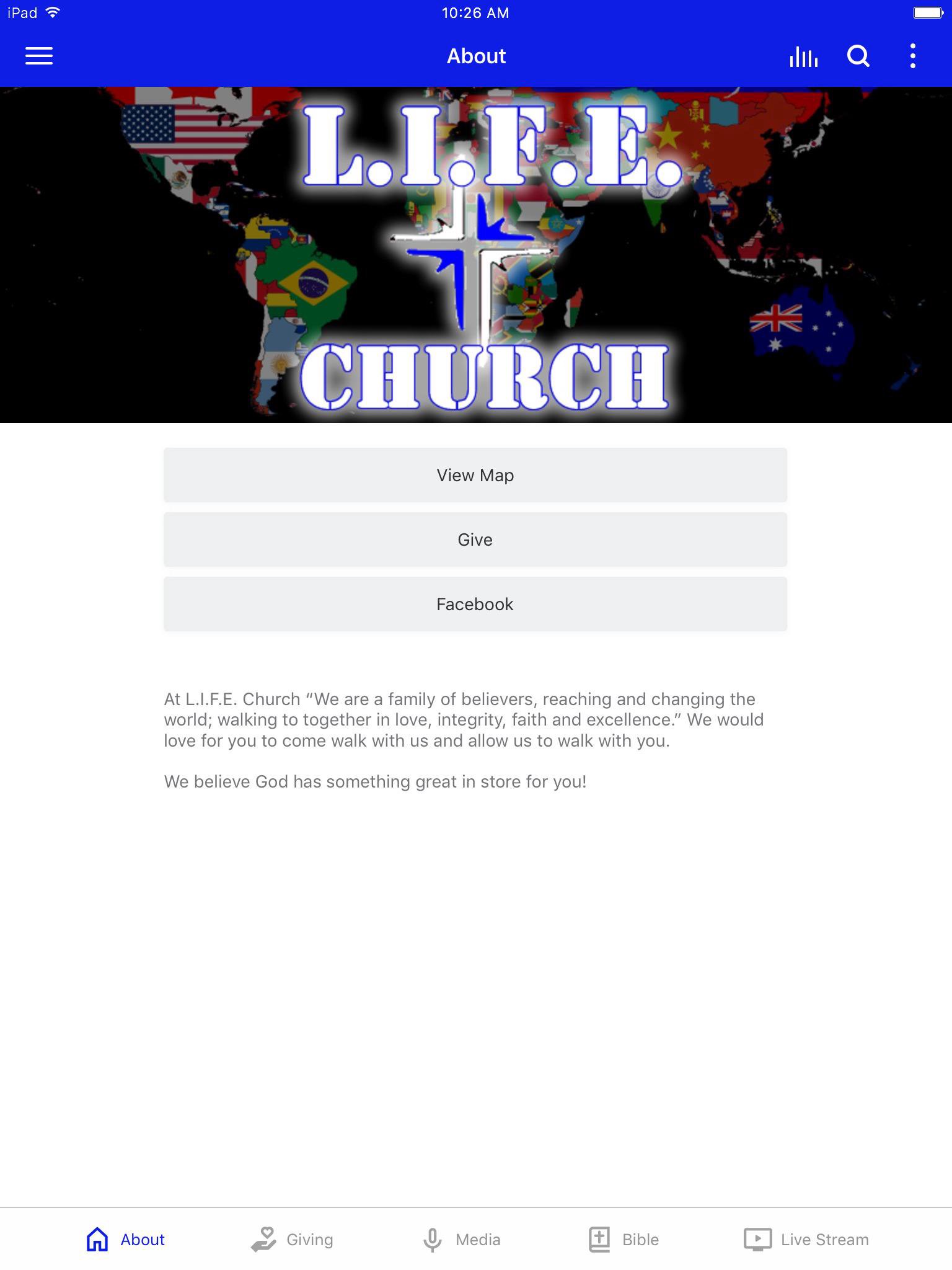
Task: Tap the search magnifier icon
Action: (x=858, y=56)
